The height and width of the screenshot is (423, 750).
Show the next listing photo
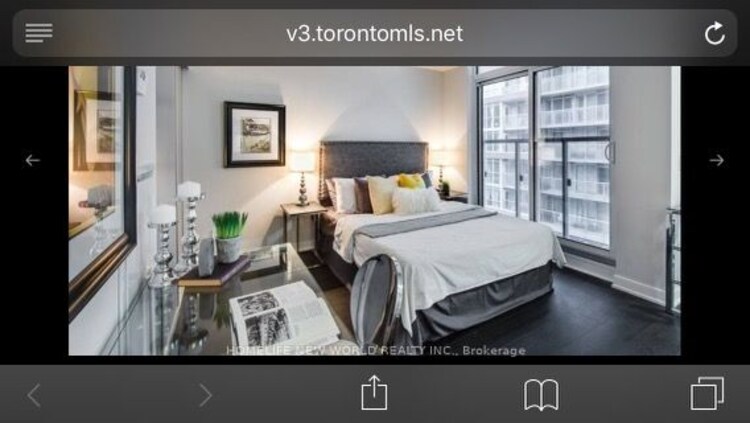(x=716, y=160)
